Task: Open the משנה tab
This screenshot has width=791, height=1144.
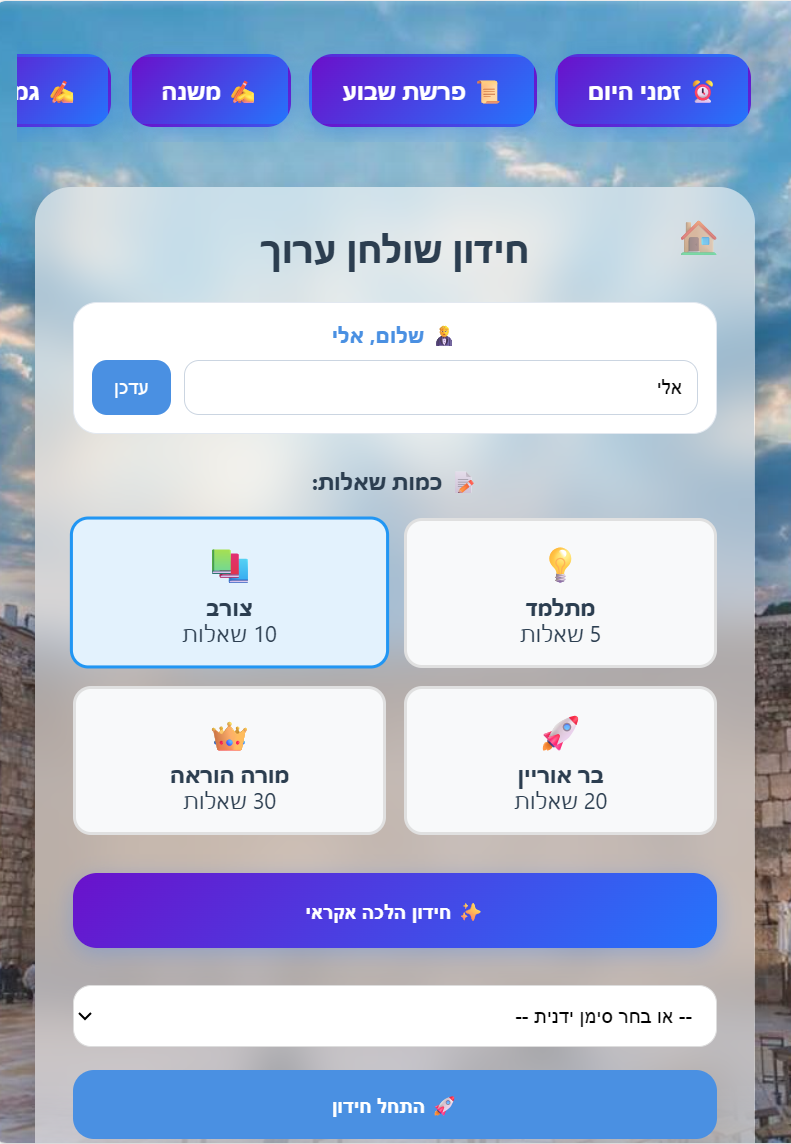Action: 210,91
